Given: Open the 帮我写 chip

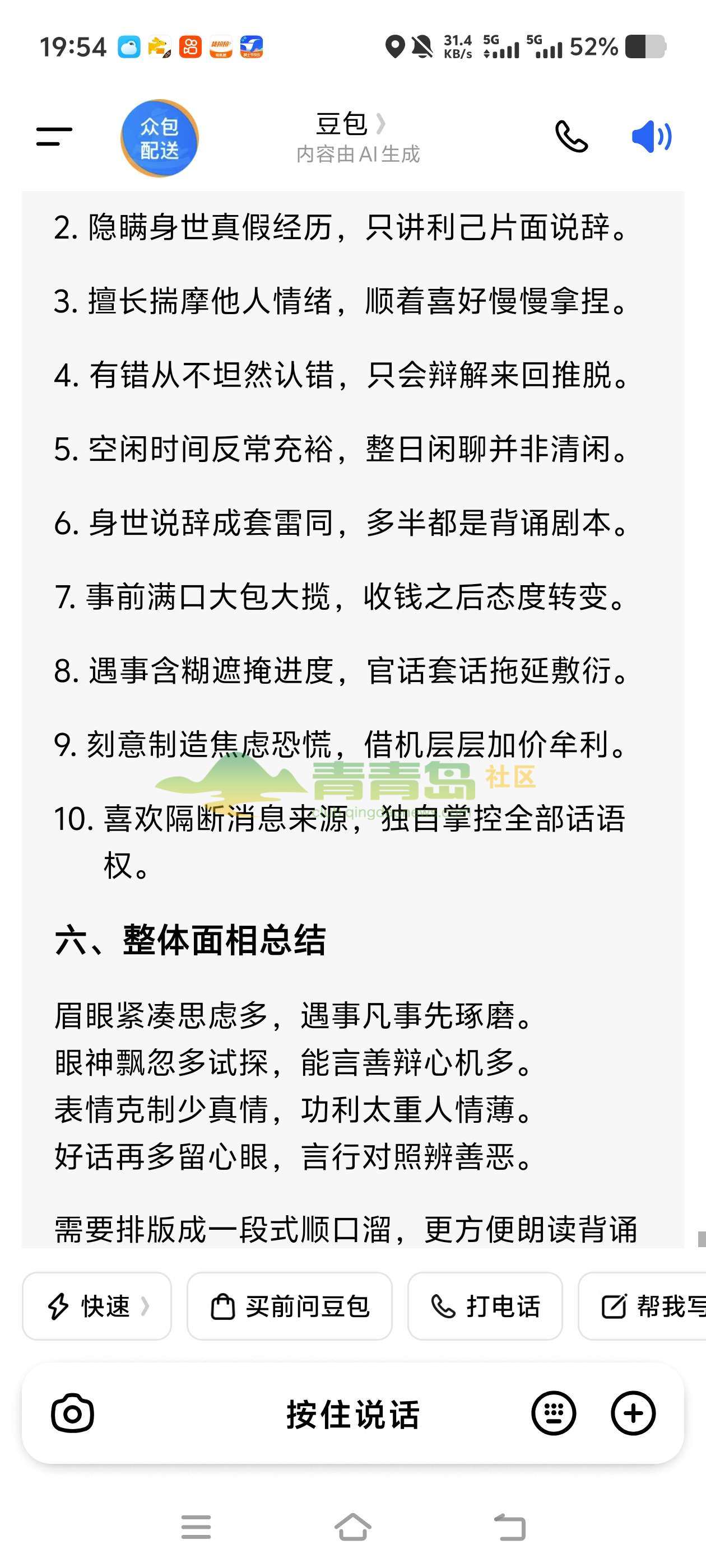Looking at the screenshot, I should click(x=642, y=1306).
